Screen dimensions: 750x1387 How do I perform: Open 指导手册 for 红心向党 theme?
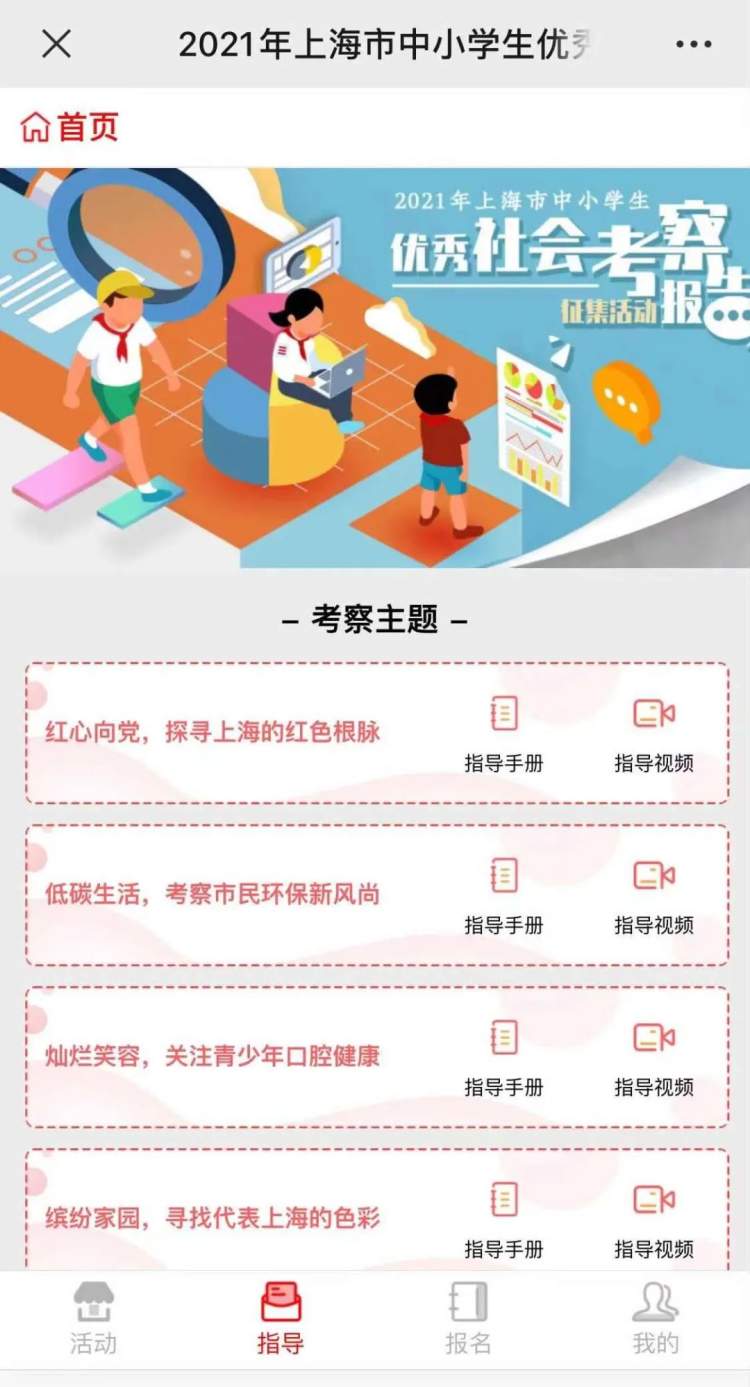click(x=504, y=733)
